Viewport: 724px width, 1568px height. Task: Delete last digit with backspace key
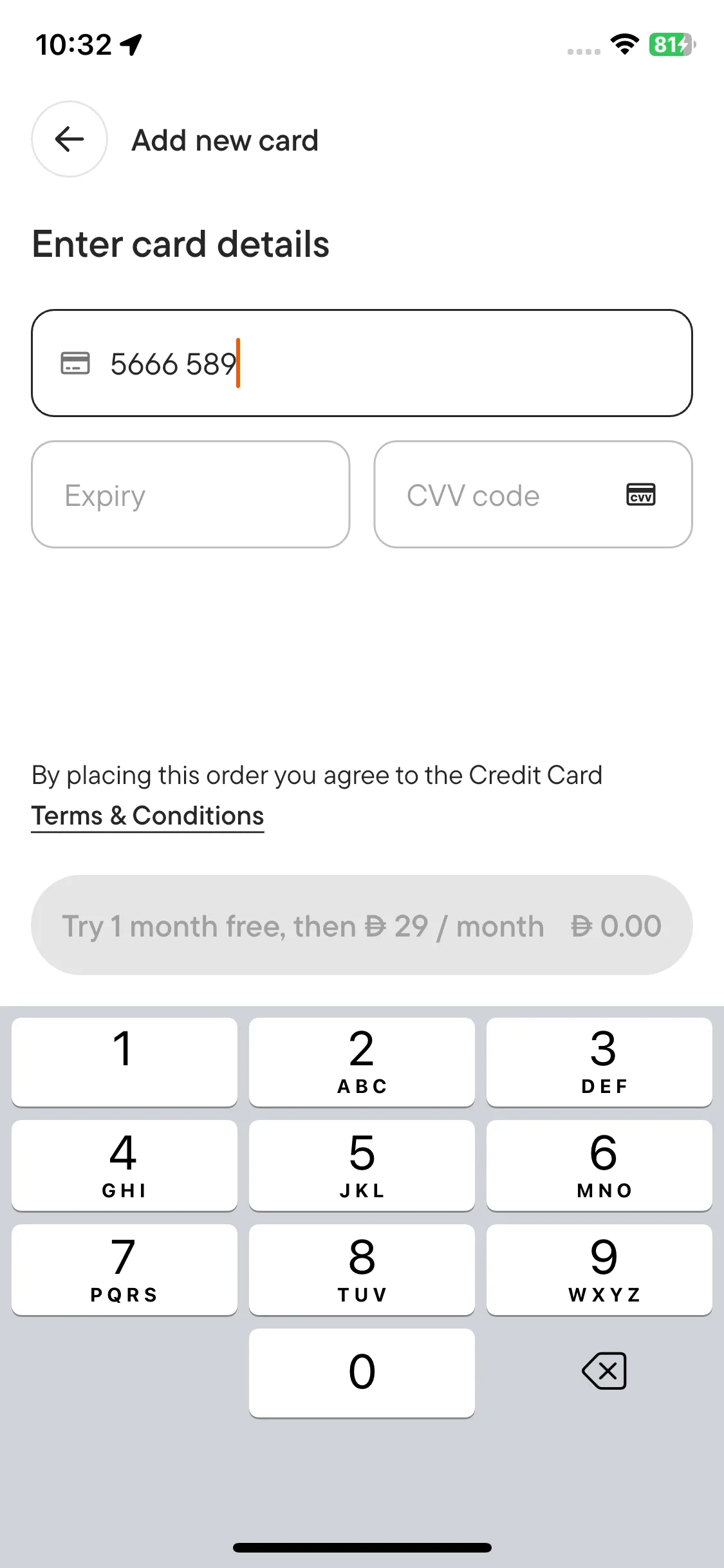tap(604, 1371)
